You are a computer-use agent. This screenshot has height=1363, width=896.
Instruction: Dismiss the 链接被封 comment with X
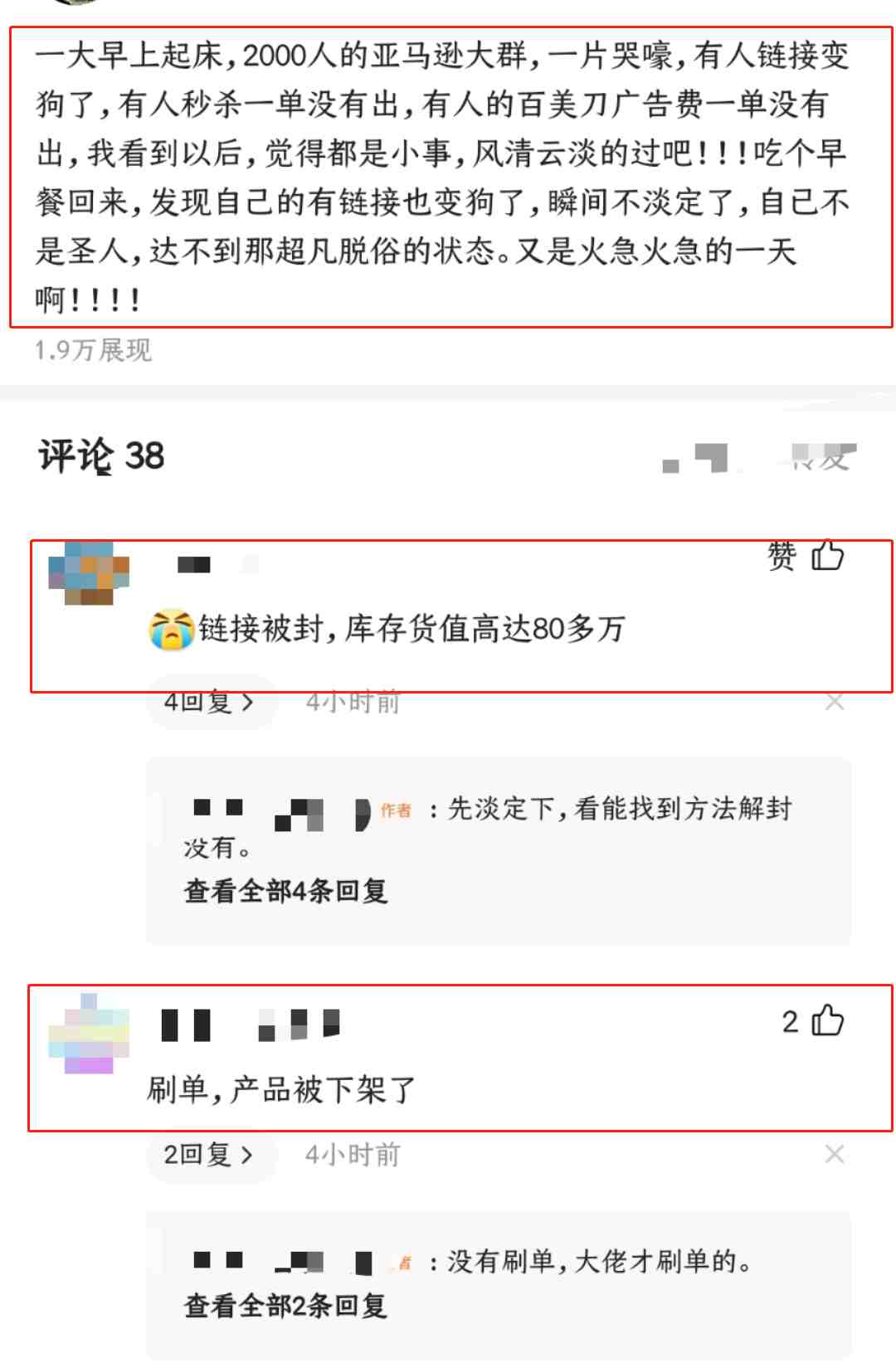click(x=835, y=703)
